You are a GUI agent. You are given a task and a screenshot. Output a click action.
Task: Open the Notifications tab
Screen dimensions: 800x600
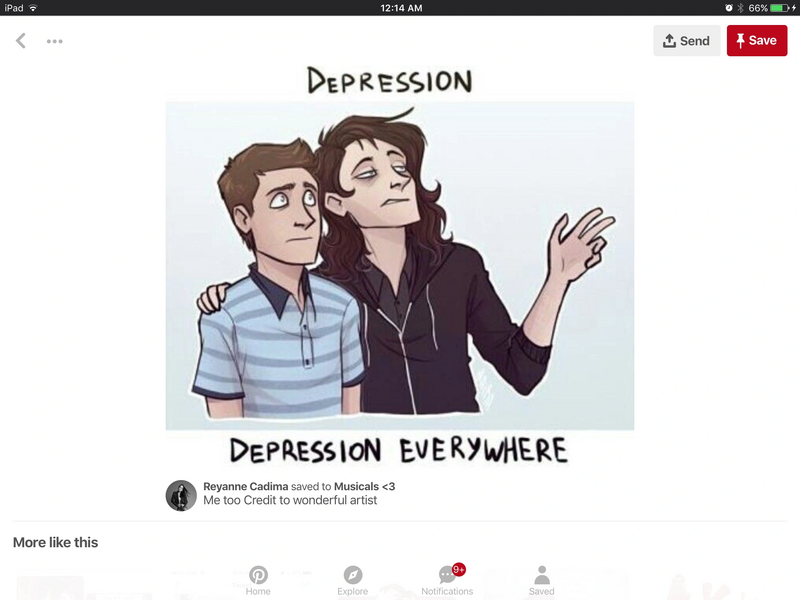pyautogui.click(x=447, y=580)
